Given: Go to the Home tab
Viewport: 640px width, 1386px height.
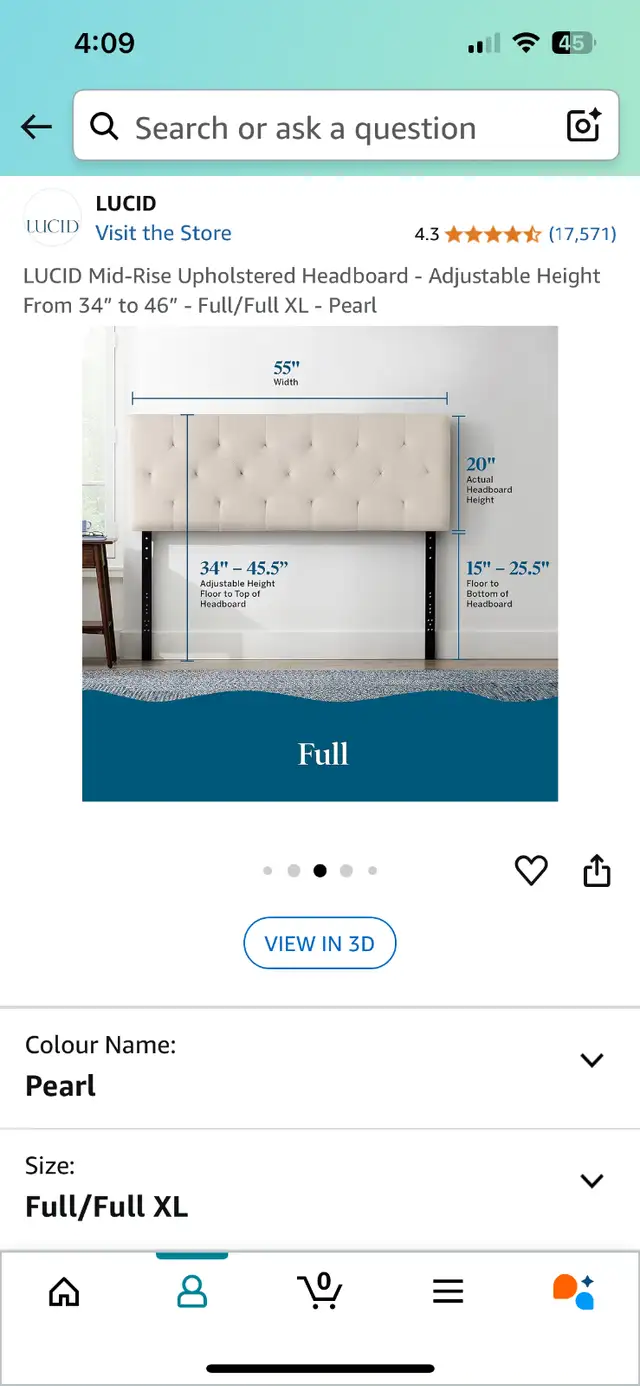Looking at the screenshot, I should [64, 1291].
